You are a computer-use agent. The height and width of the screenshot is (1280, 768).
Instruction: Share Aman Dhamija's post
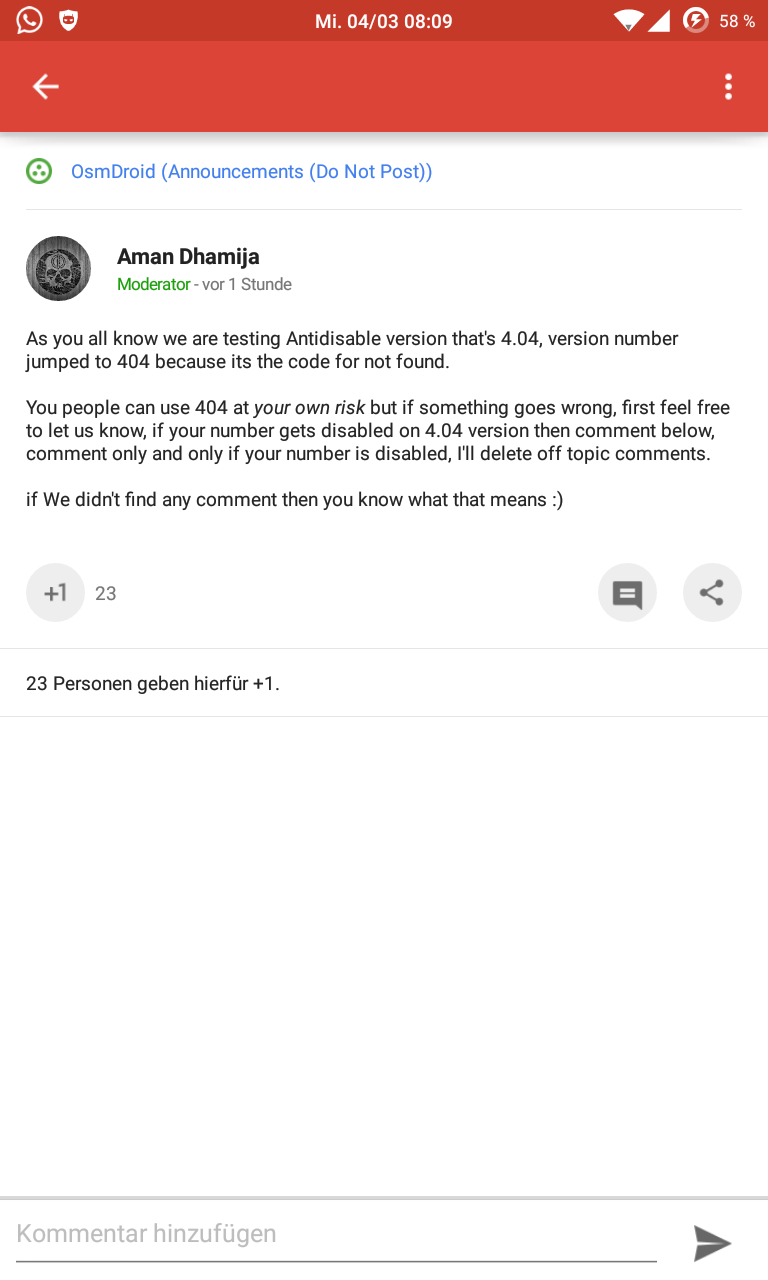tap(712, 593)
